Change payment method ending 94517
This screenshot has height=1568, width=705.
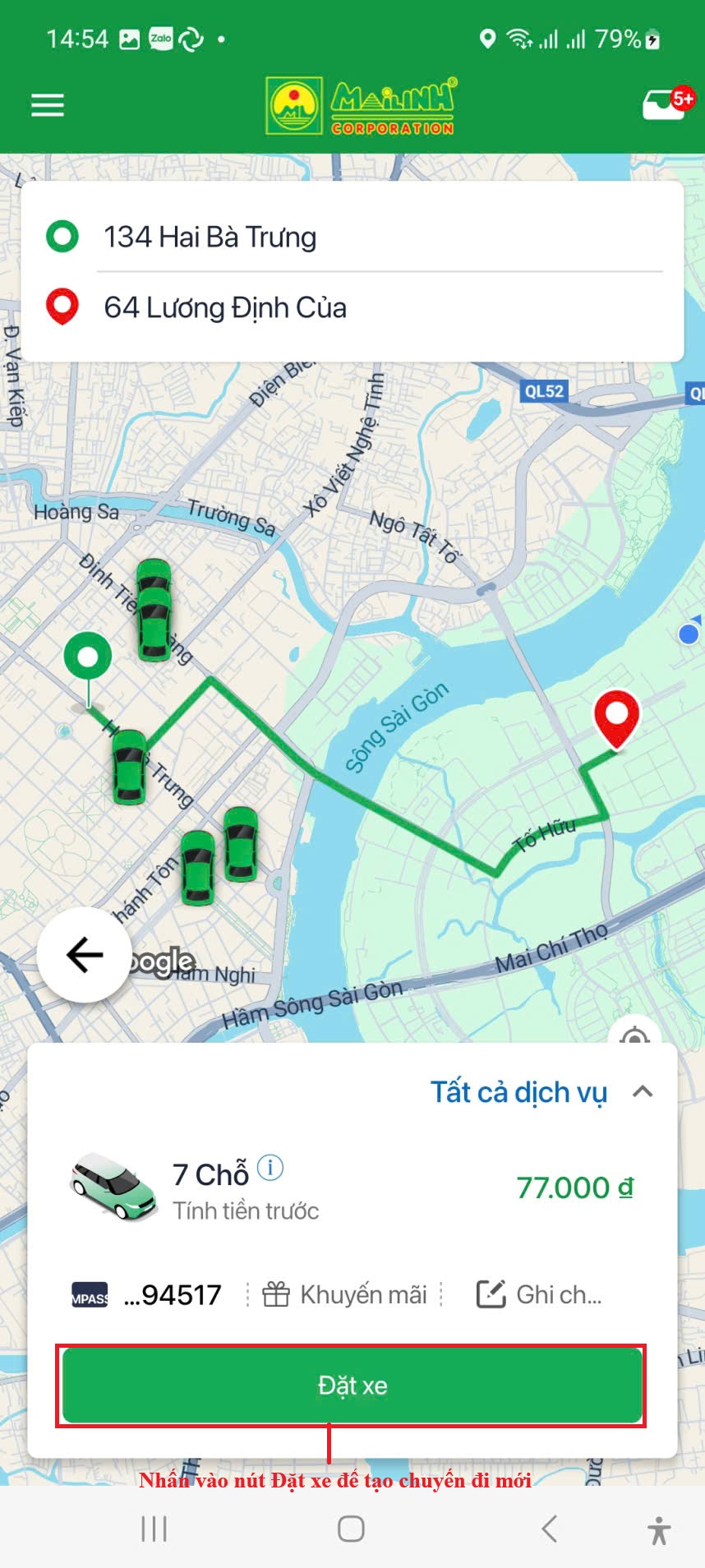click(148, 1295)
